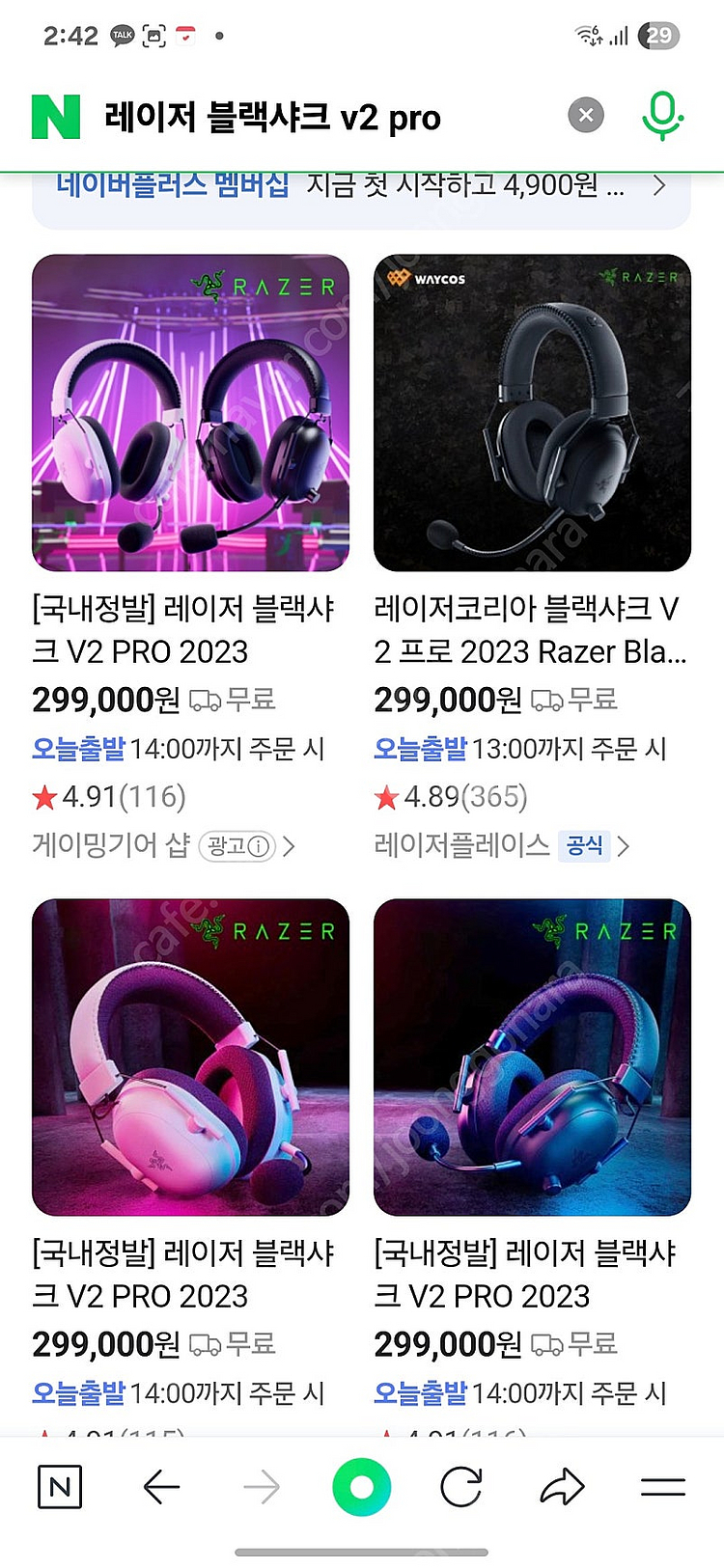Open the white headset on pink background
724x1568 pixels.
tap(190, 1057)
